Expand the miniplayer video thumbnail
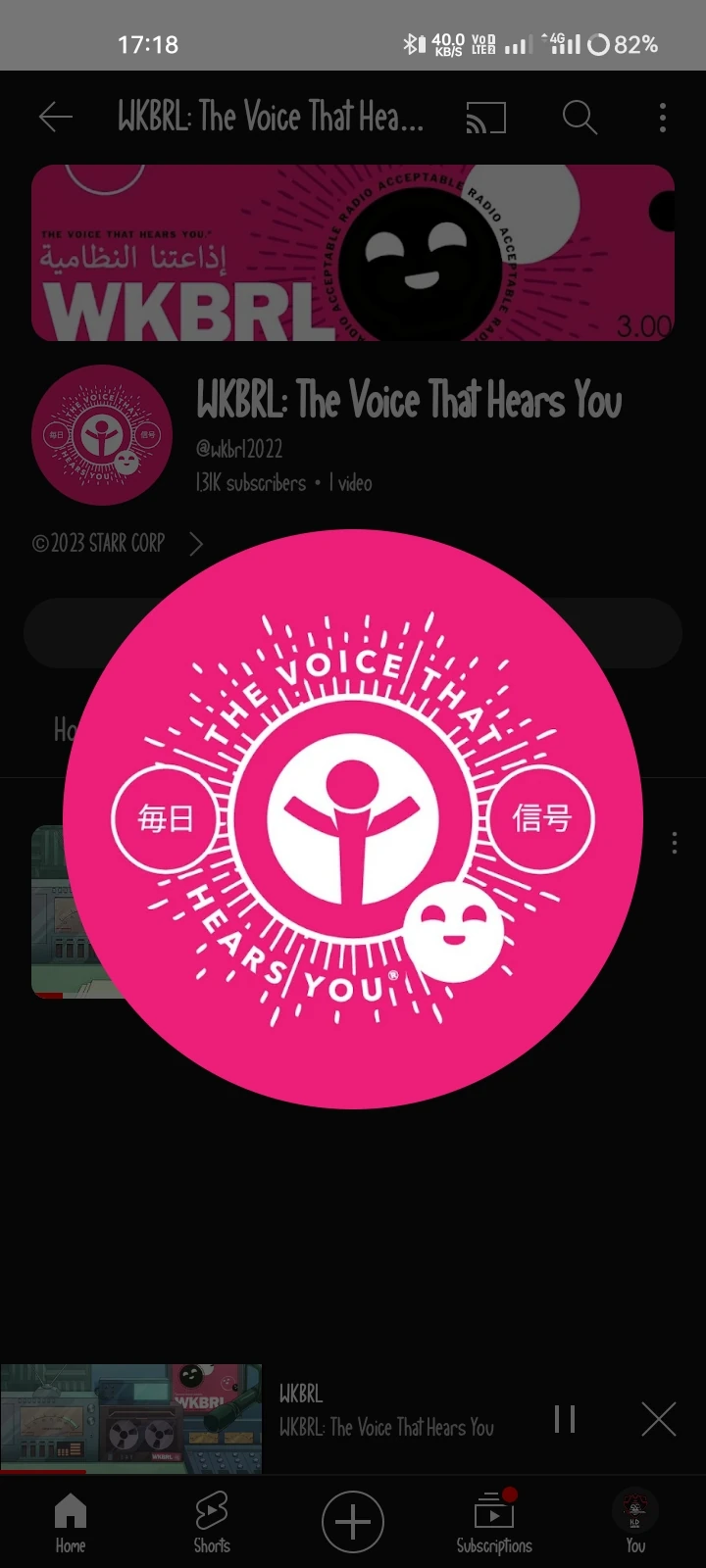Screen dimensions: 706x1568 [131, 1417]
